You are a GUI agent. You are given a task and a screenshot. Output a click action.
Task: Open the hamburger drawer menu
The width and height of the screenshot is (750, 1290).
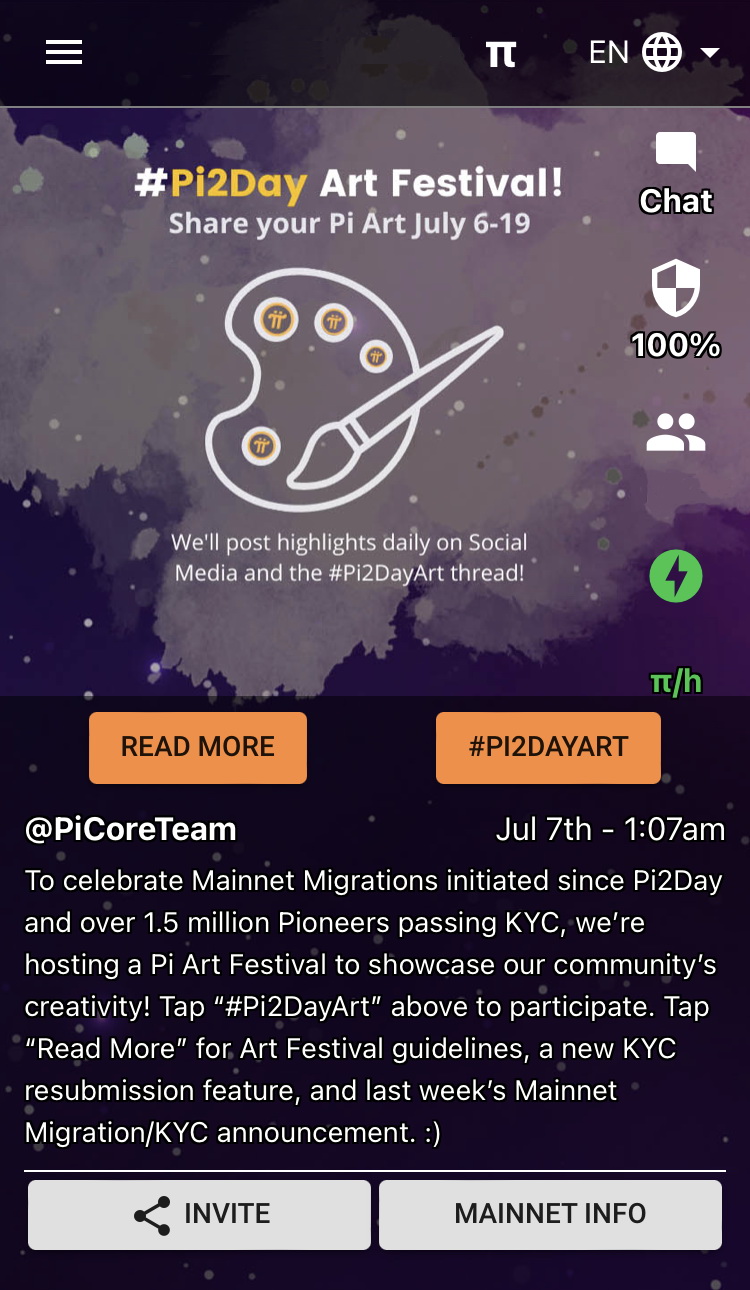(64, 52)
